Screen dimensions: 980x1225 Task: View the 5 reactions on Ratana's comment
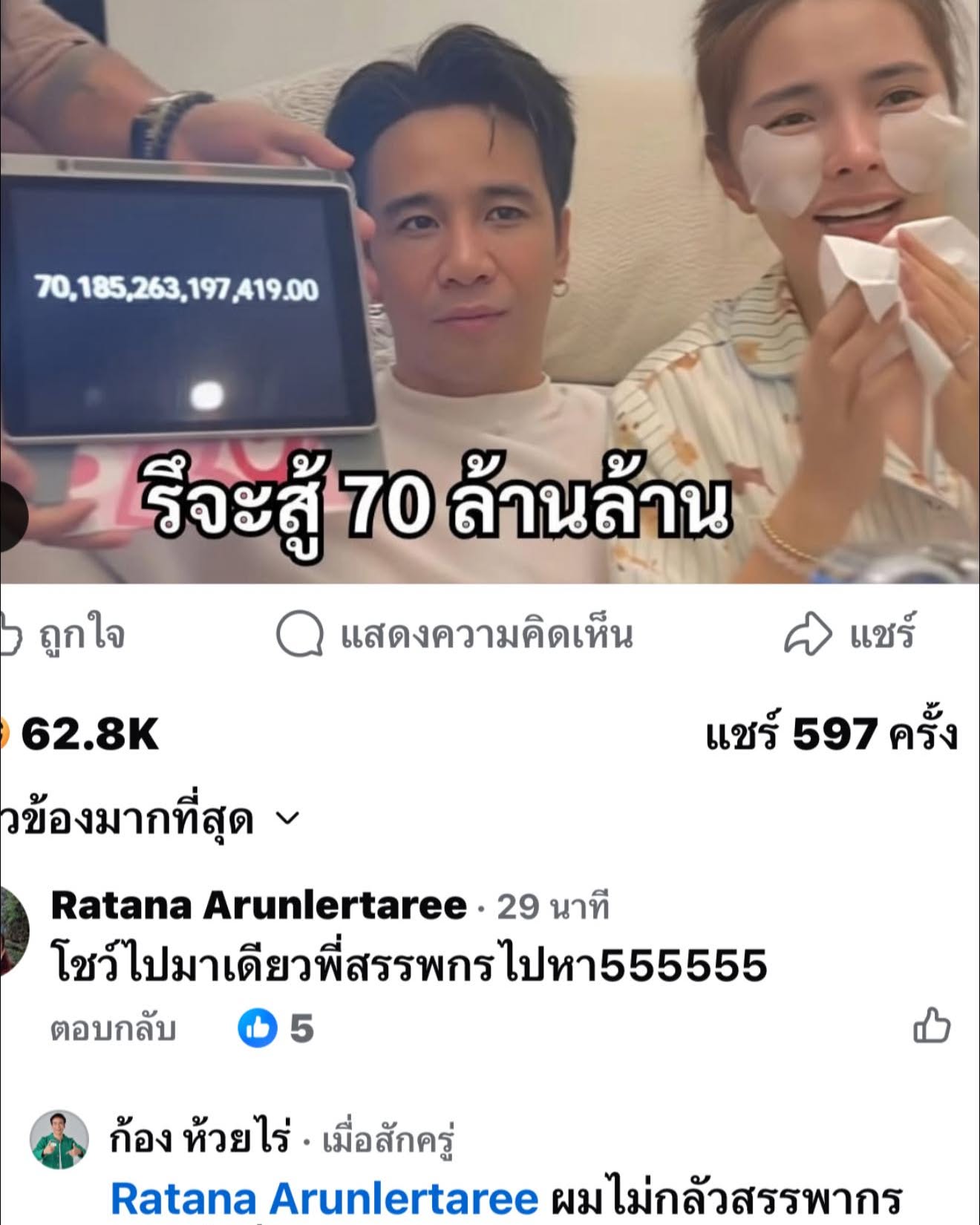pyautogui.click(x=276, y=1029)
